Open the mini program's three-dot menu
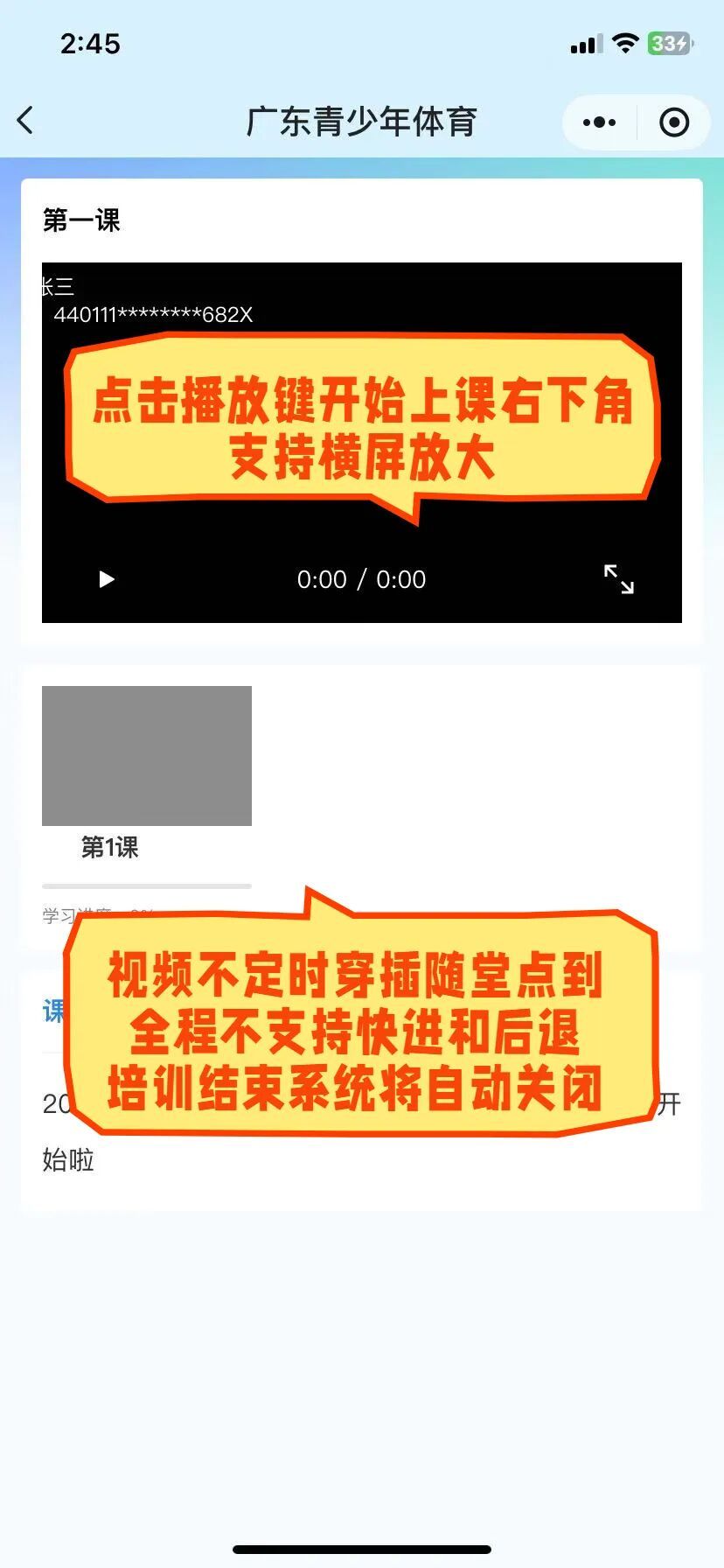Screen dimensions: 724x1568 point(599,122)
